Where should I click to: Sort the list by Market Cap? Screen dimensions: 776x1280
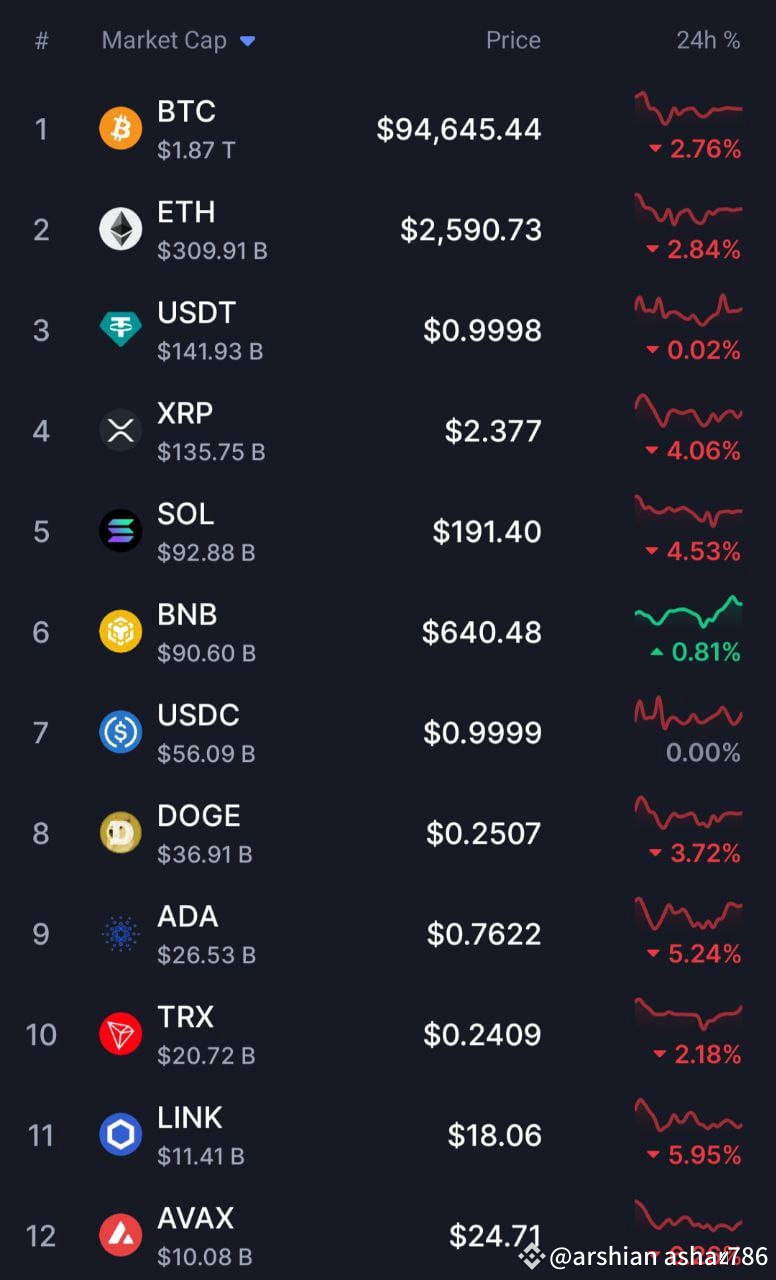178,41
